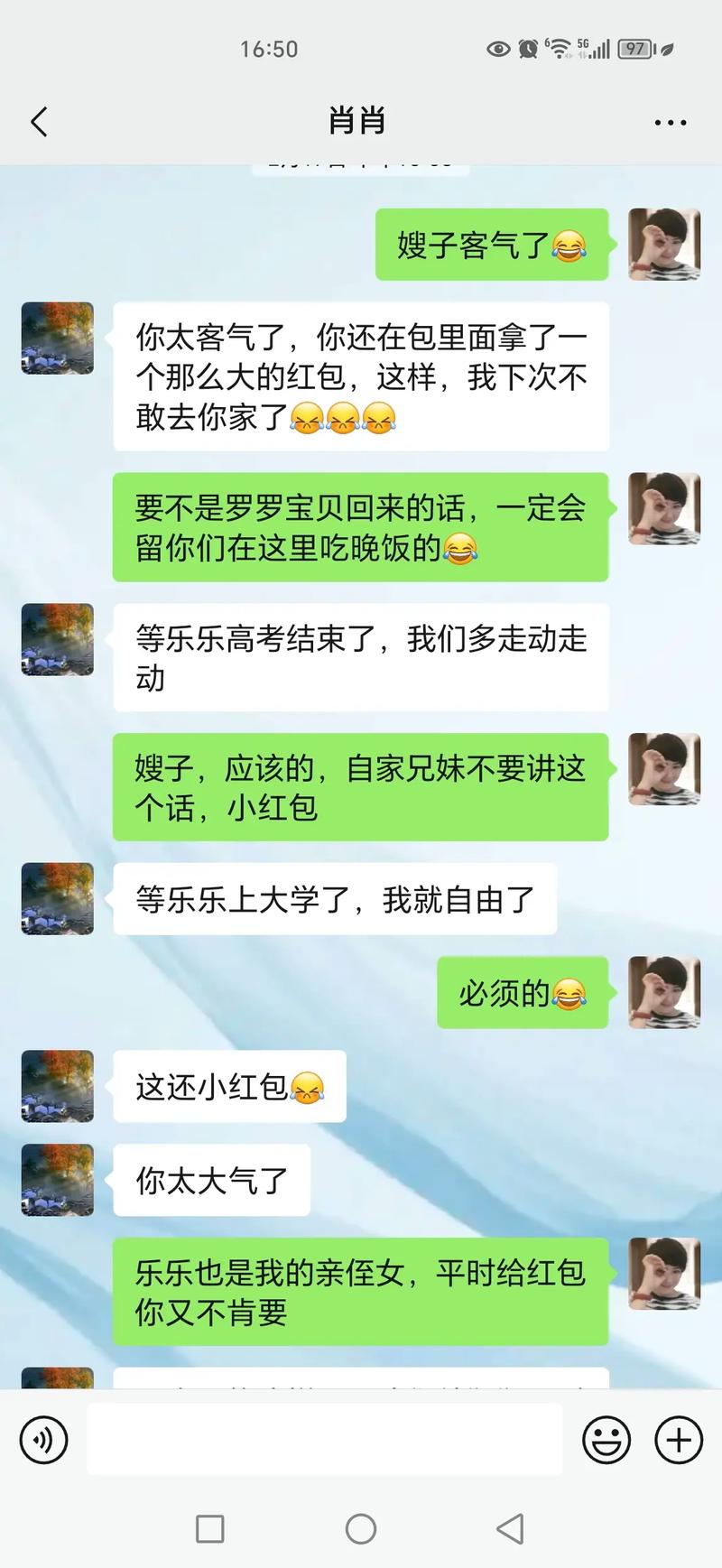Tap the message input field

pyautogui.click(x=325, y=1439)
